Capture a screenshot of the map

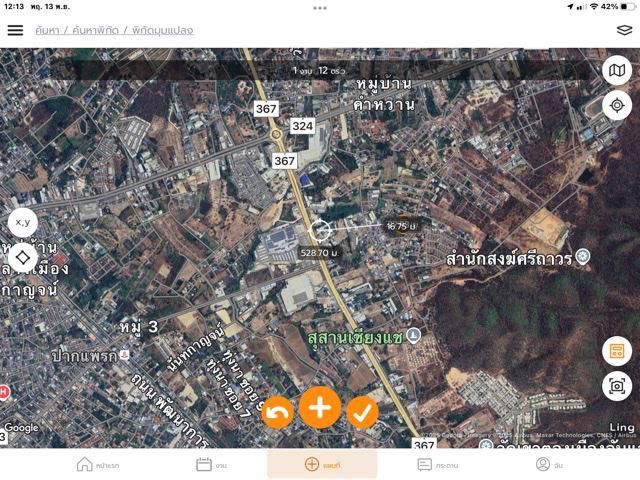pos(617,386)
